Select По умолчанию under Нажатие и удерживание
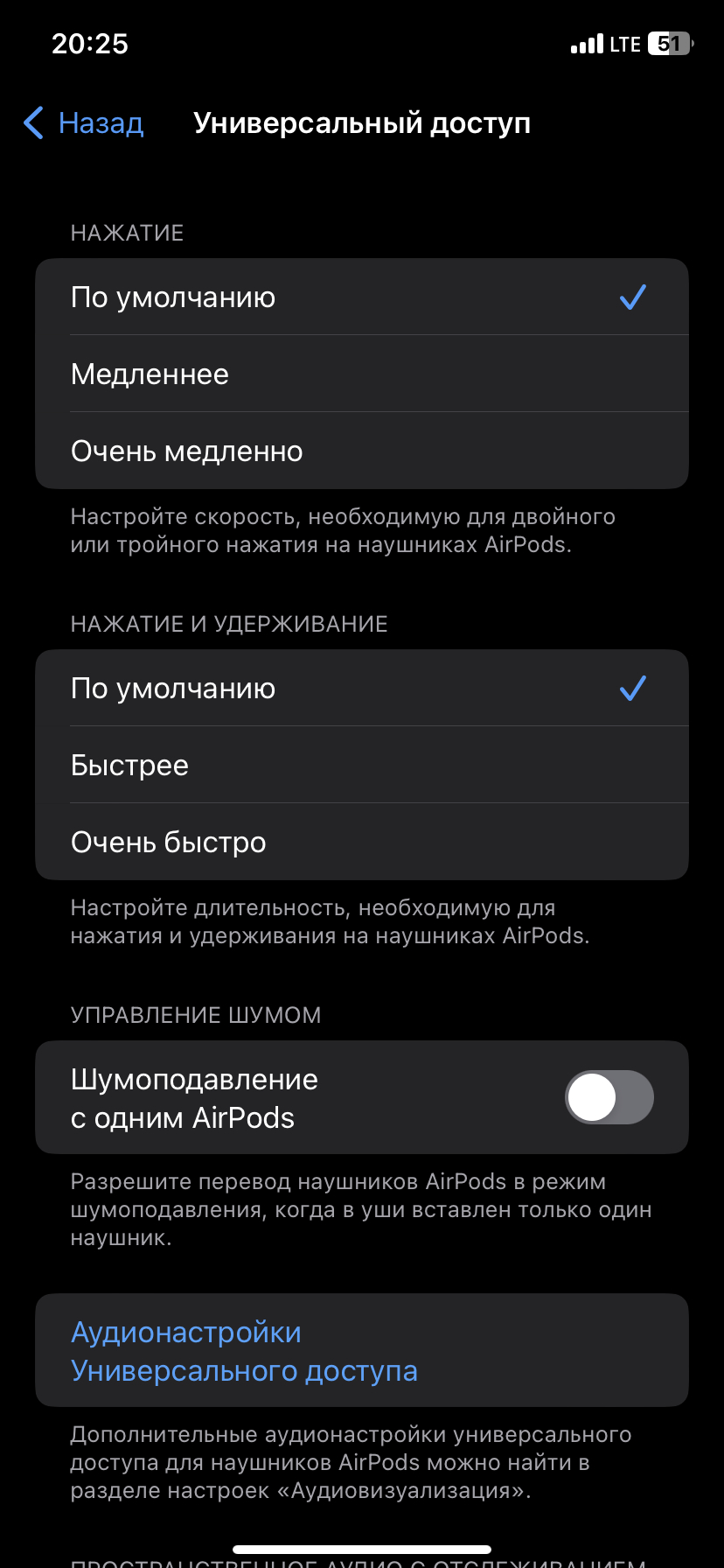The image size is (724, 1568). 361,689
